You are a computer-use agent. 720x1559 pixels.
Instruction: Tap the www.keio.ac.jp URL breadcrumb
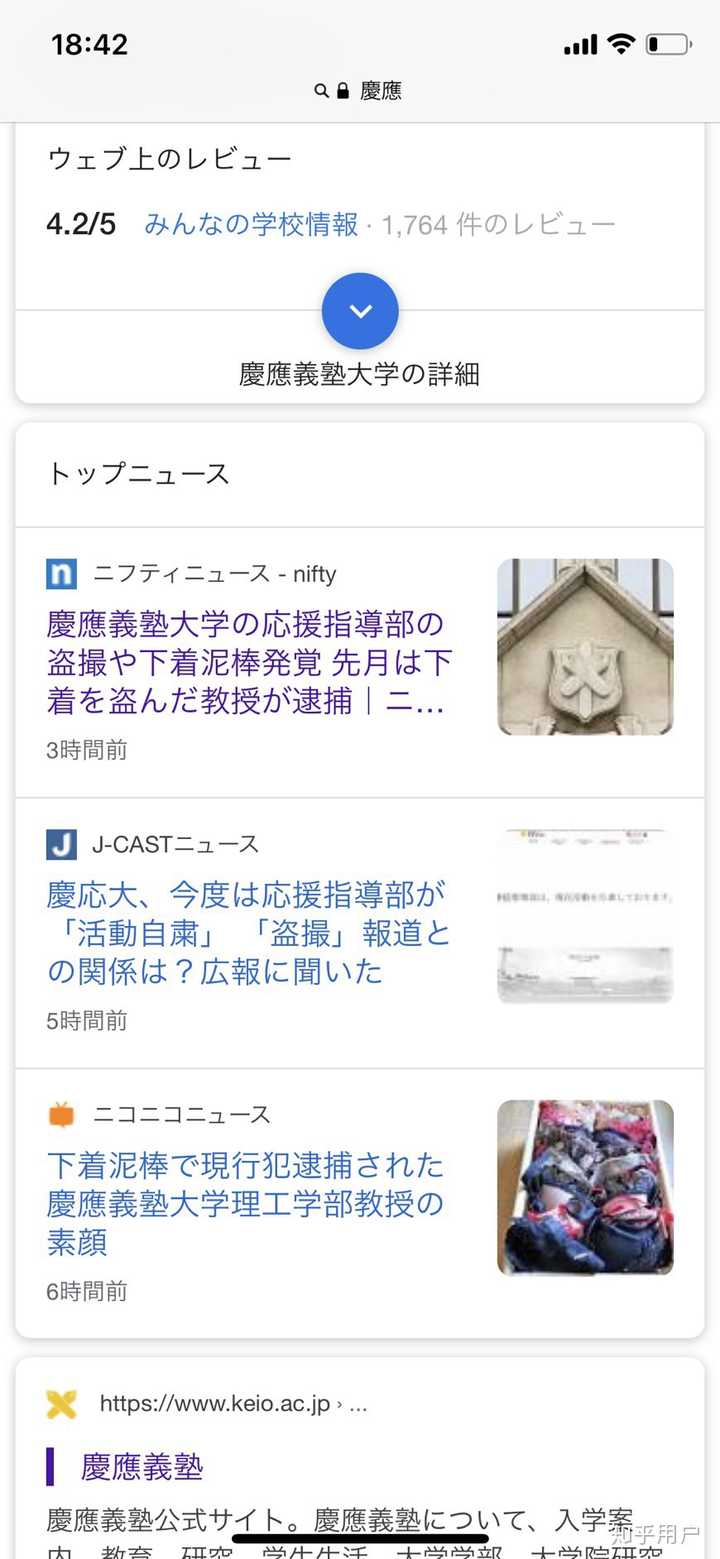[215, 1404]
